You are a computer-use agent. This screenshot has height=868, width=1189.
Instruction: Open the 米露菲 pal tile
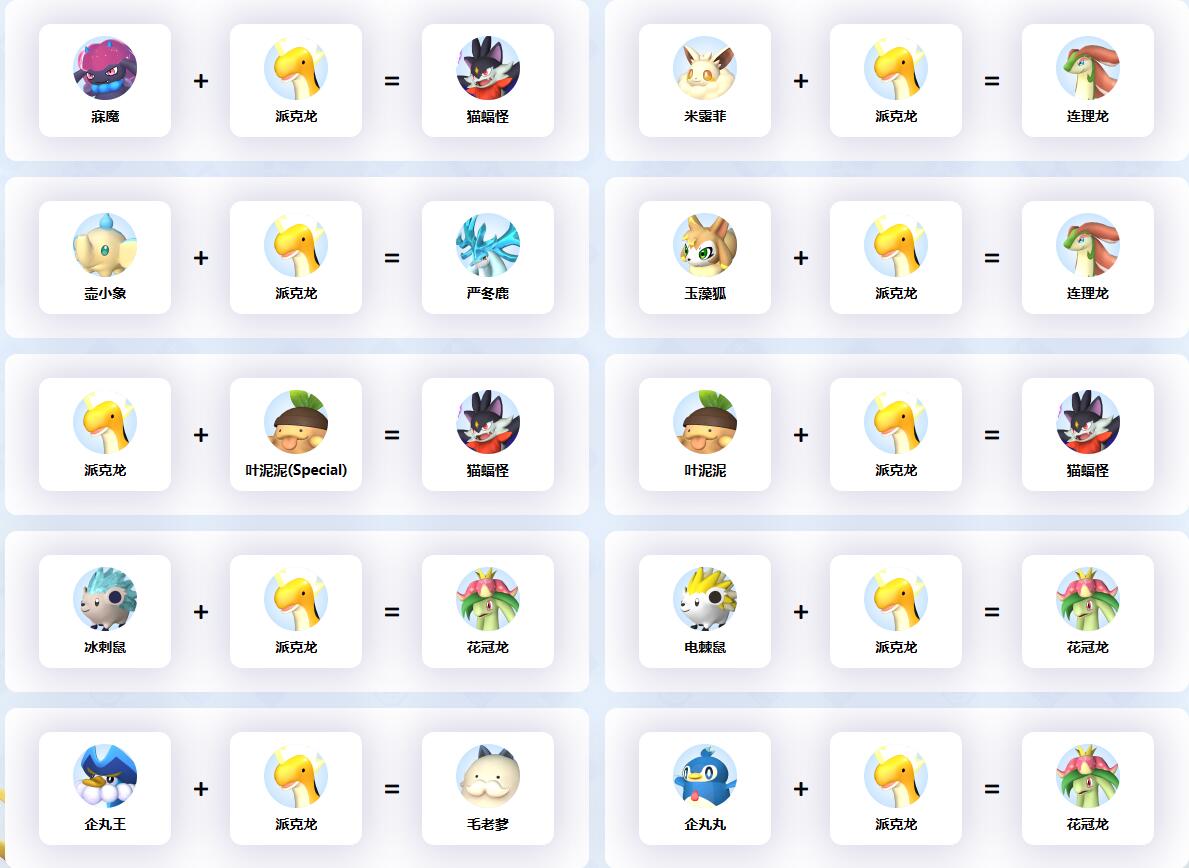coord(705,81)
